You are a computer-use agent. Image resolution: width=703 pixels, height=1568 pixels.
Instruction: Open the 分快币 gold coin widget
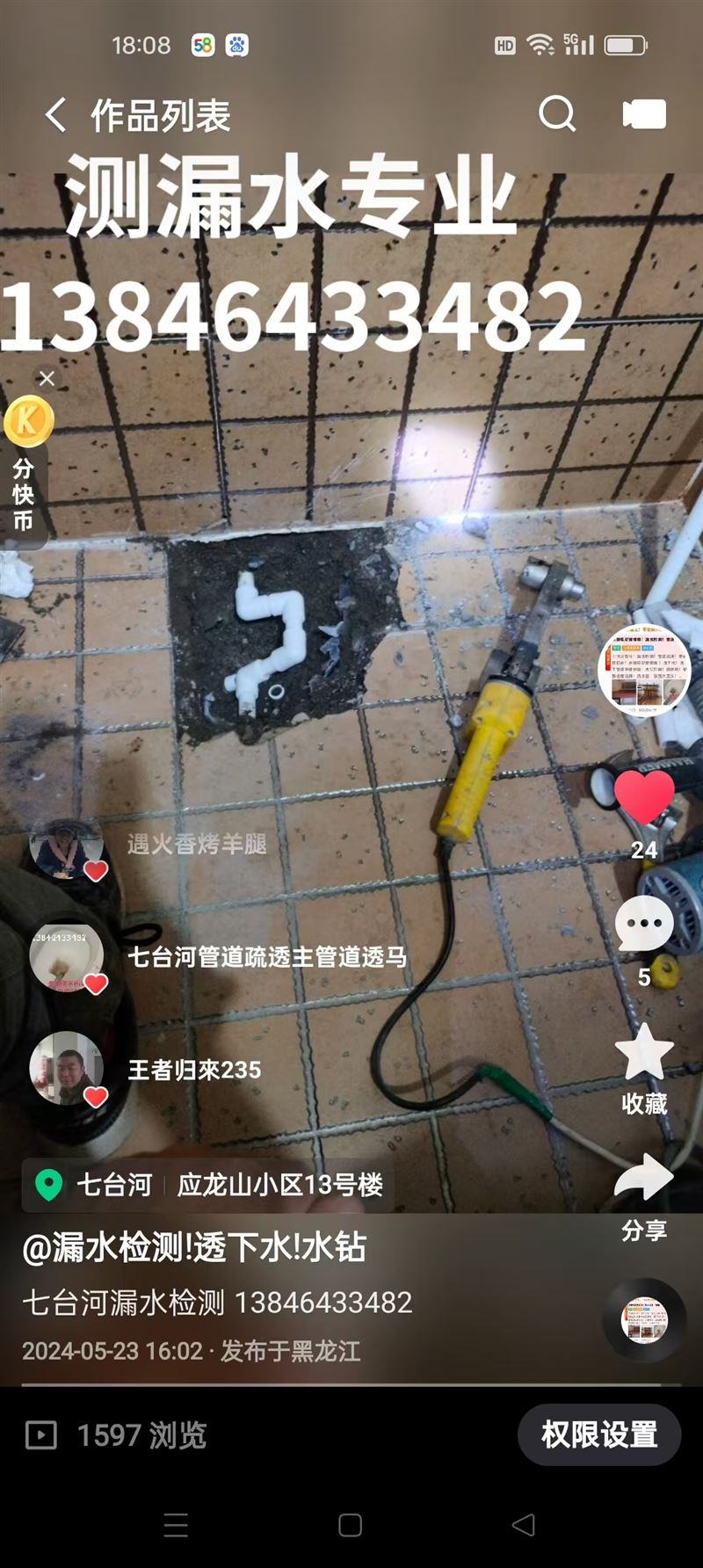[x=28, y=422]
